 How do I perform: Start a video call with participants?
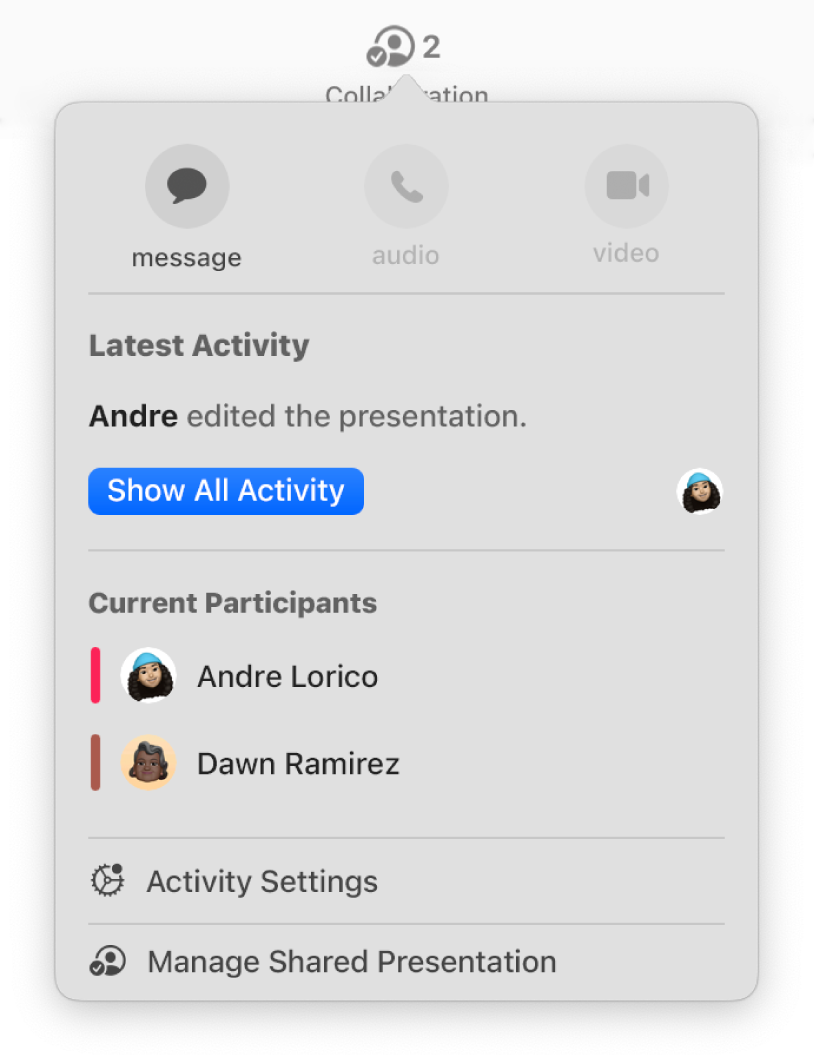pyautogui.click(x=626, y=185)
